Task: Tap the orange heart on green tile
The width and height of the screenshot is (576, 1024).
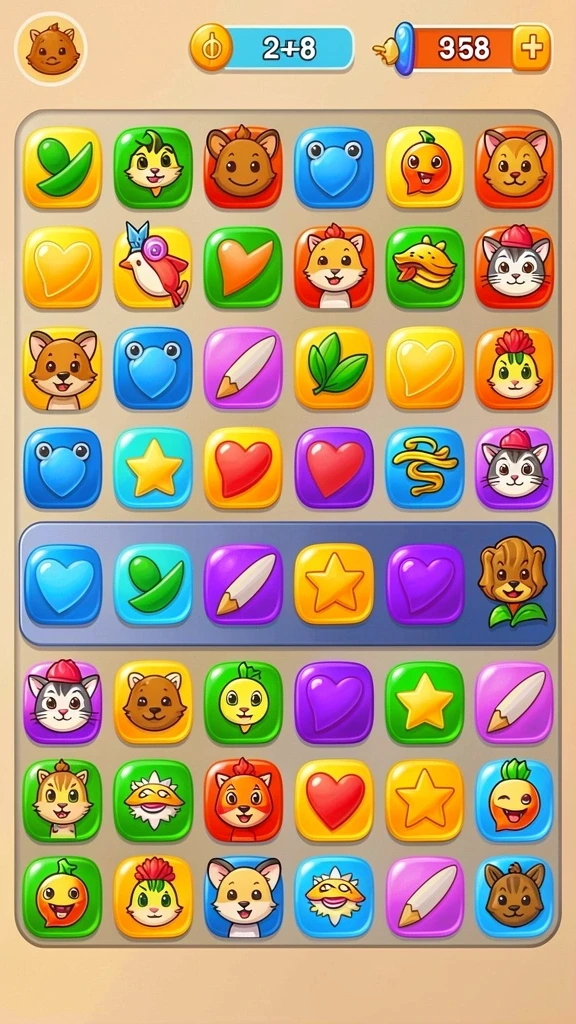Action: (243, 267)
